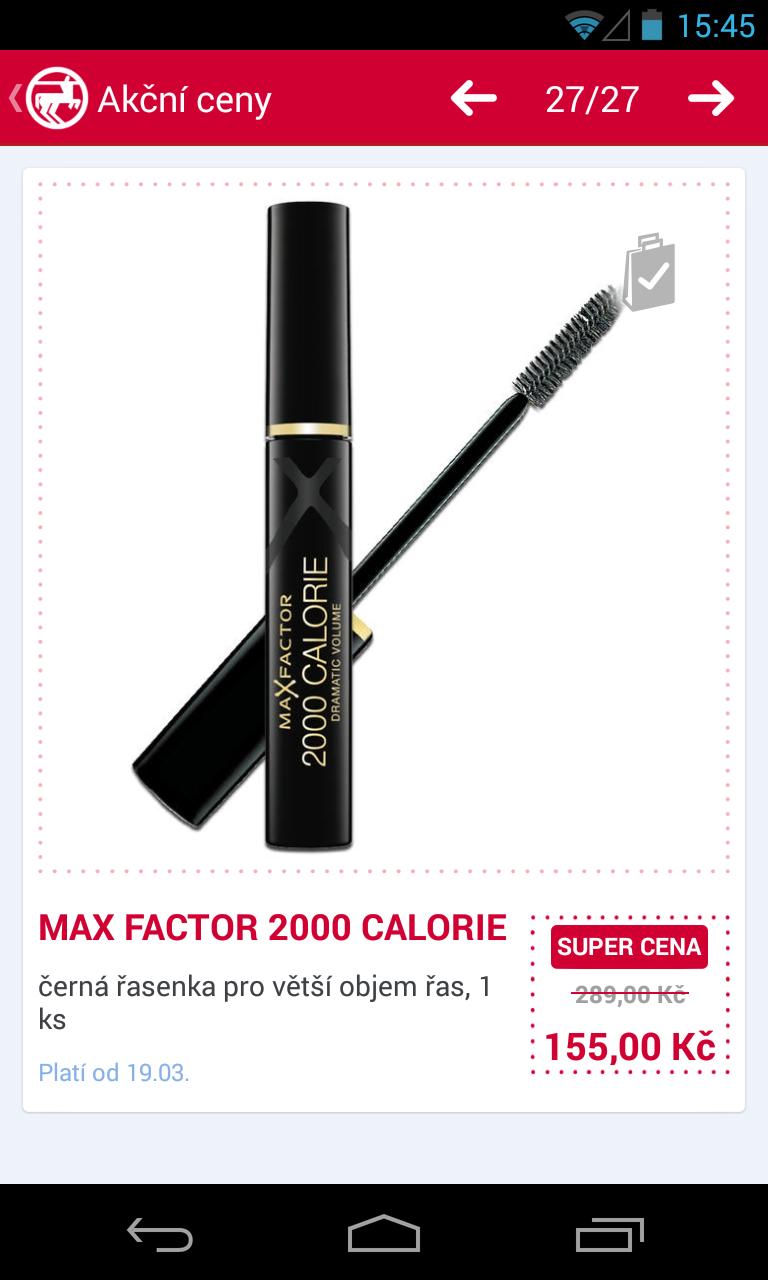
Task: Go to the home screen
Action: [384, 1234]
